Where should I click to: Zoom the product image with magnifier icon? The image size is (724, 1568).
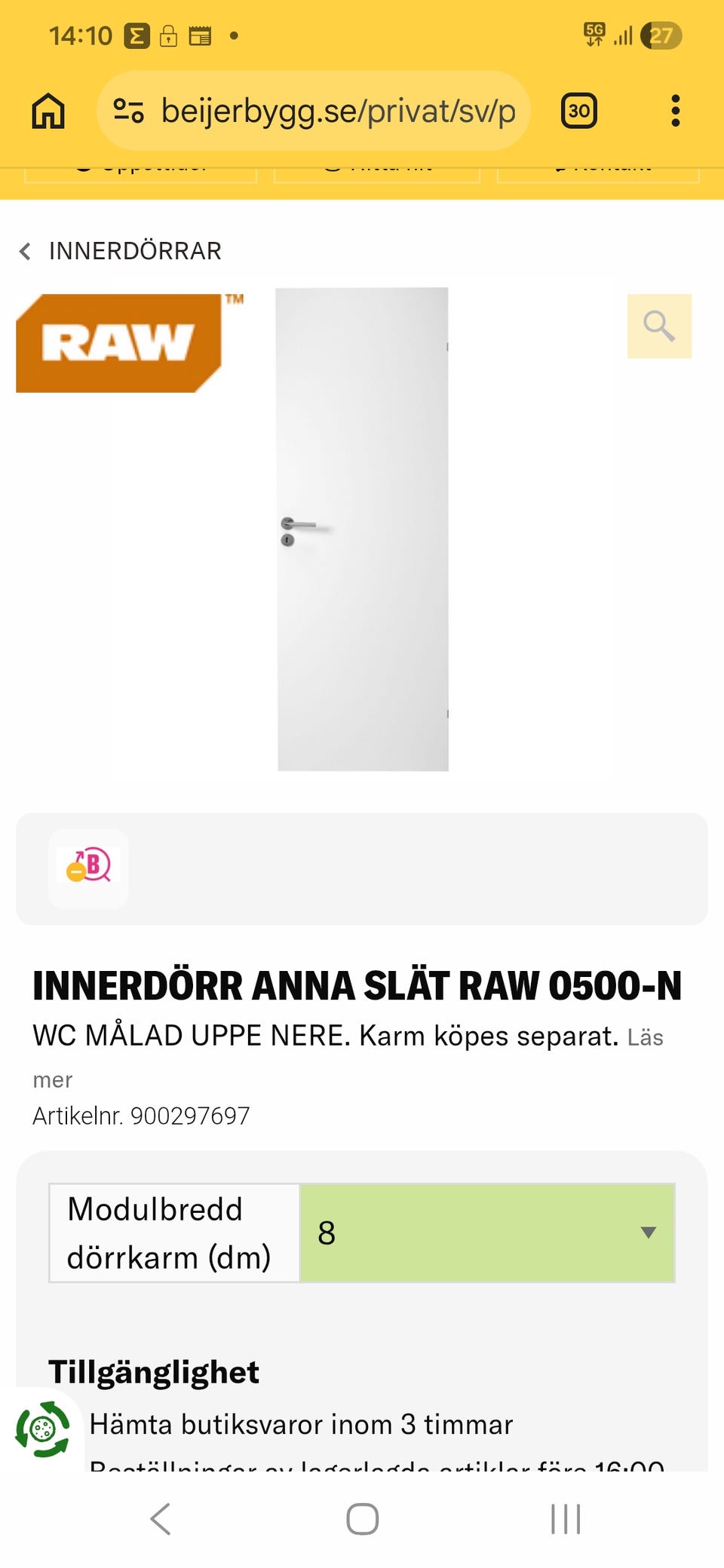pyautogui.click(x=658, y=326)
